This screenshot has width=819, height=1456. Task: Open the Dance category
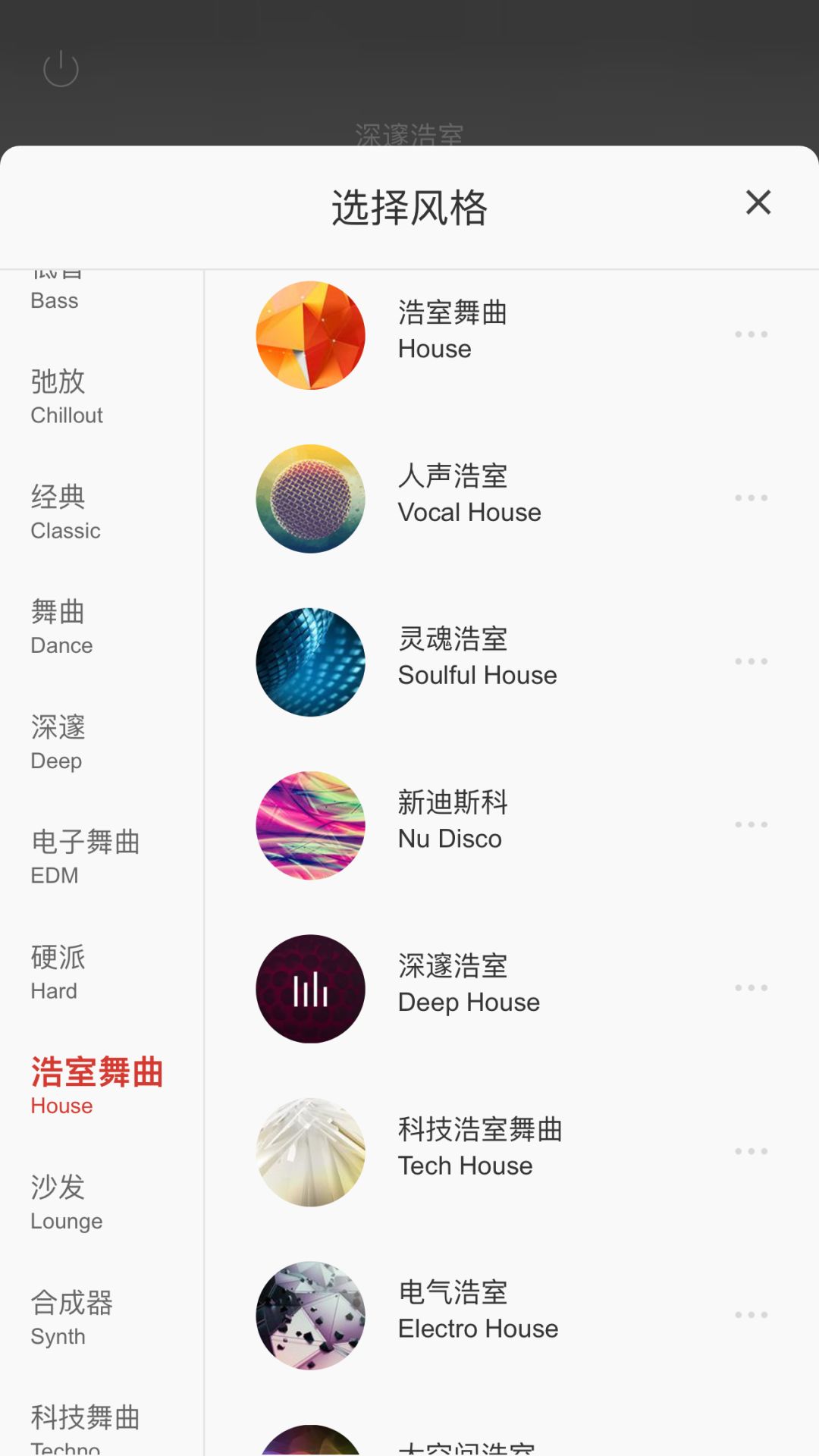pyautogui.click(x=61, y=627)
